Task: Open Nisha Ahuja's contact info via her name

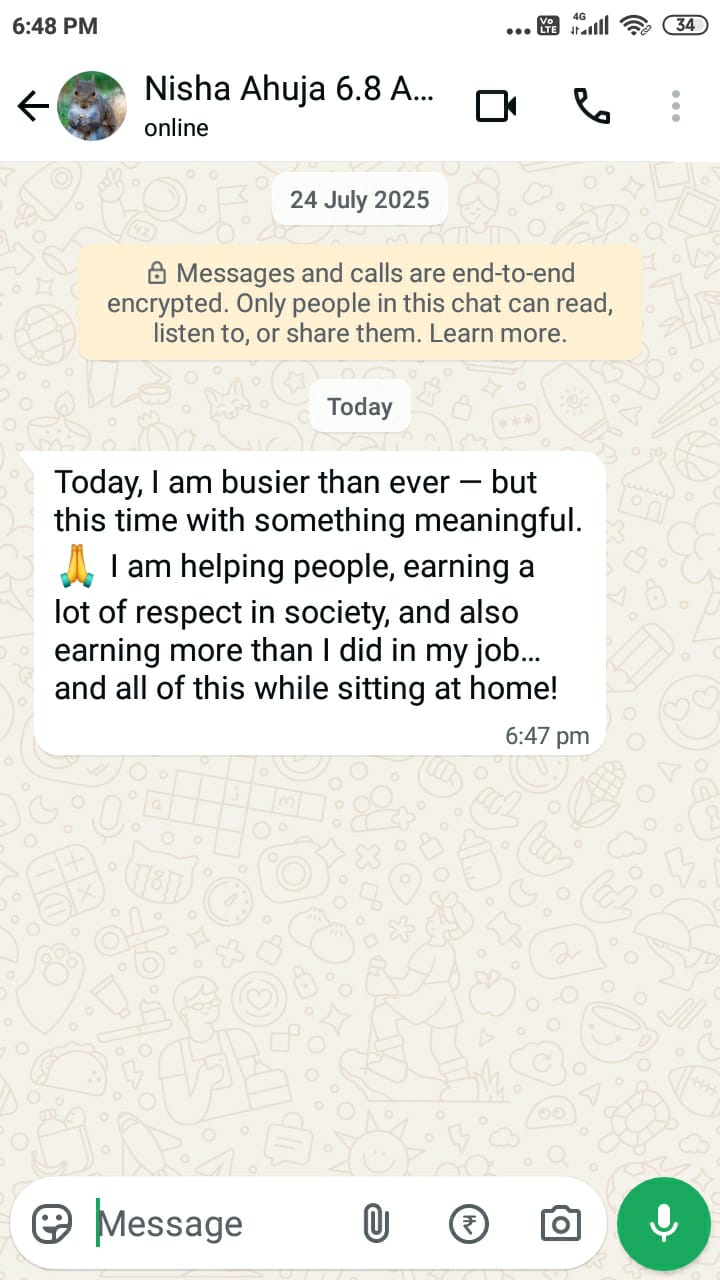Action: (290, 88)
